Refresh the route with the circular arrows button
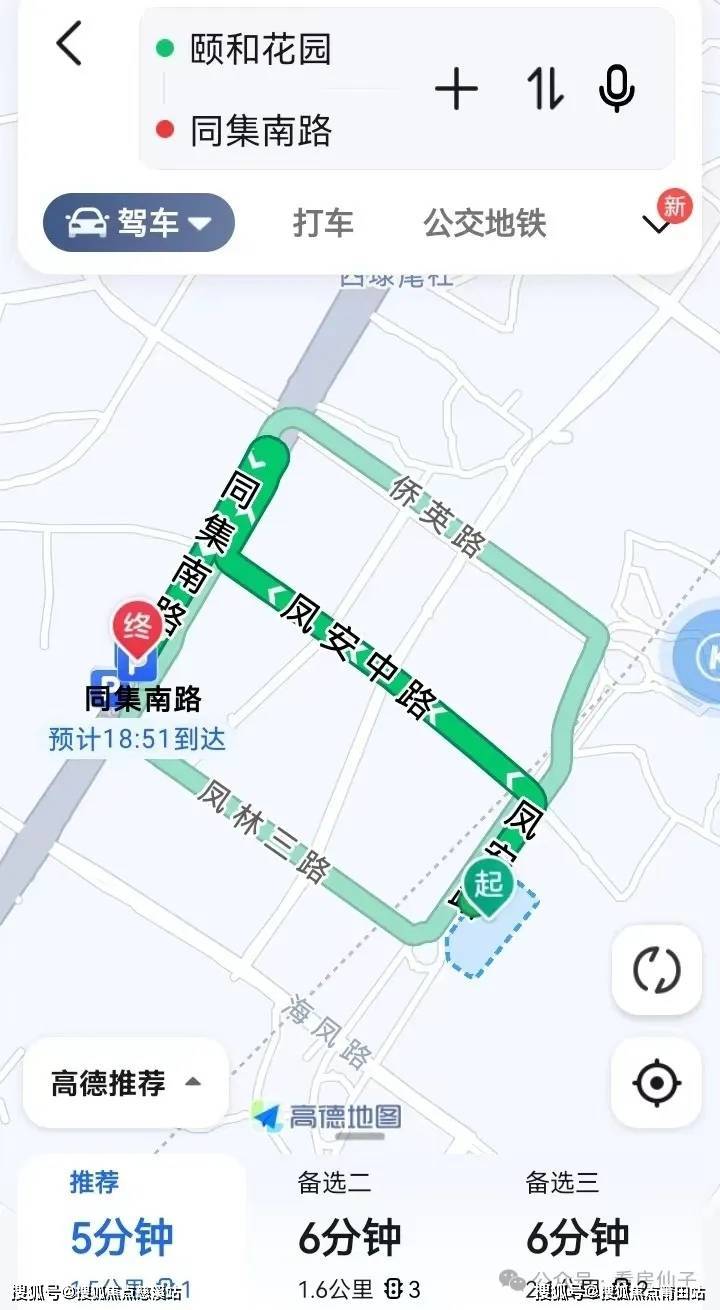The height and width of the screenshot is (1310, 720). (657, 970)
